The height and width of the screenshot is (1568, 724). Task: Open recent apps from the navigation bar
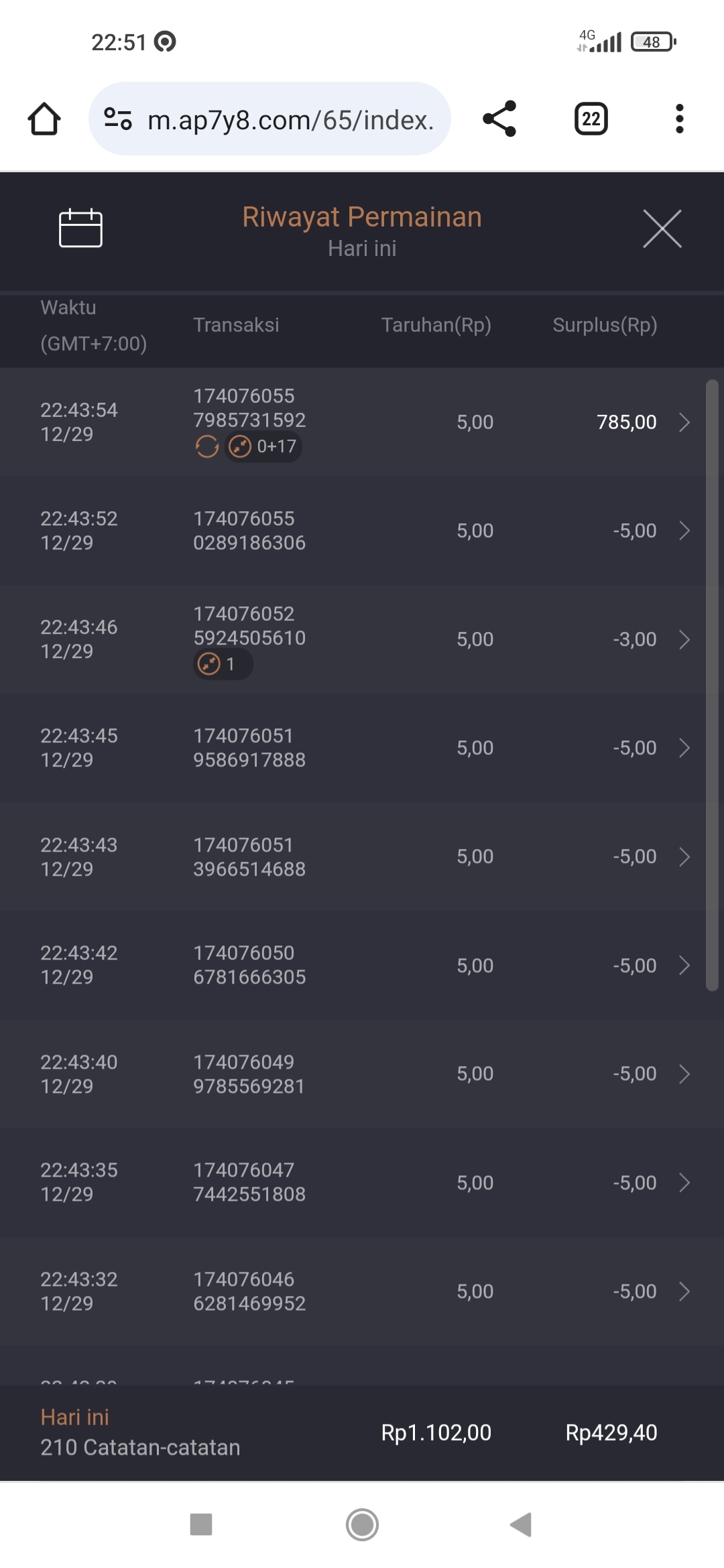(x=201, y=1524)
